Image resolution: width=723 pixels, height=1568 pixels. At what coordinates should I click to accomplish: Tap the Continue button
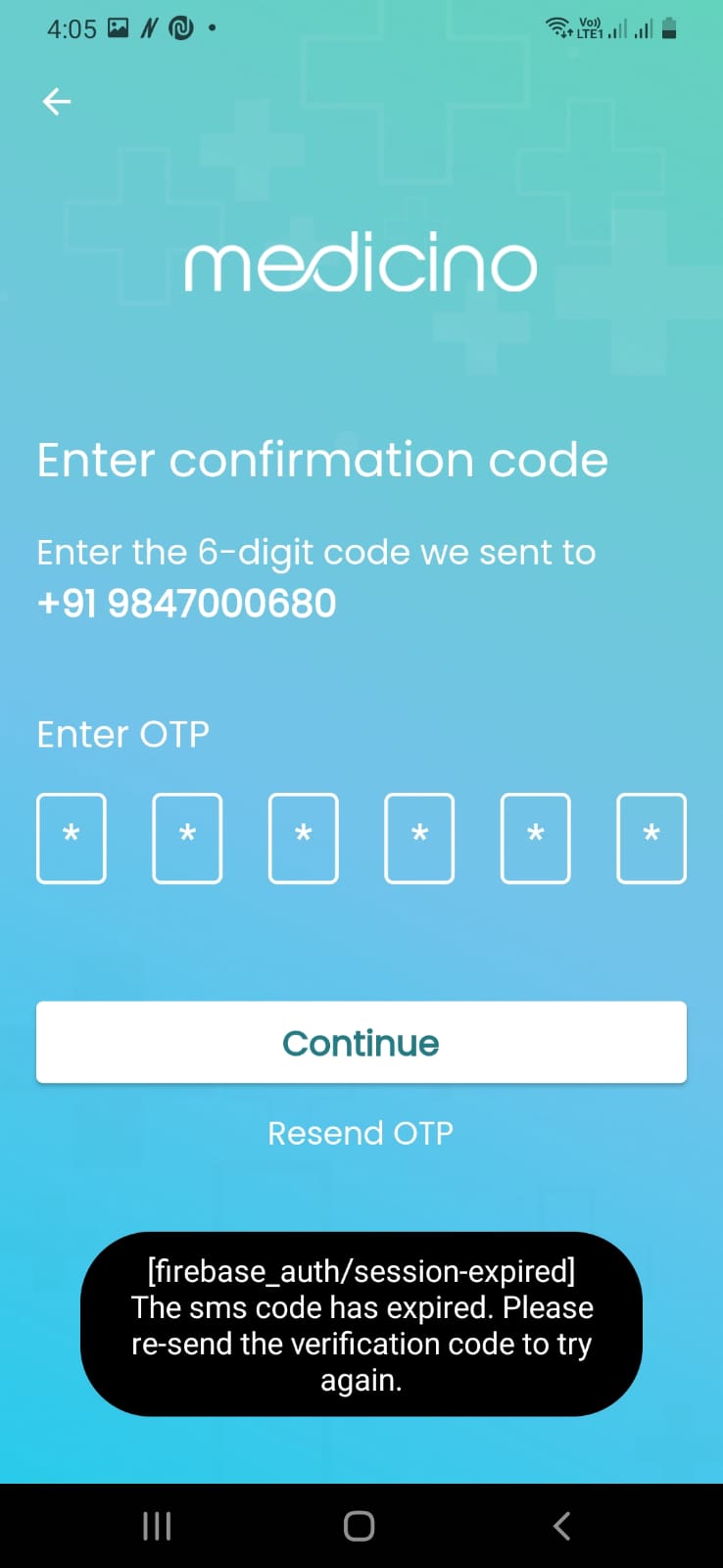[361, 1043]
